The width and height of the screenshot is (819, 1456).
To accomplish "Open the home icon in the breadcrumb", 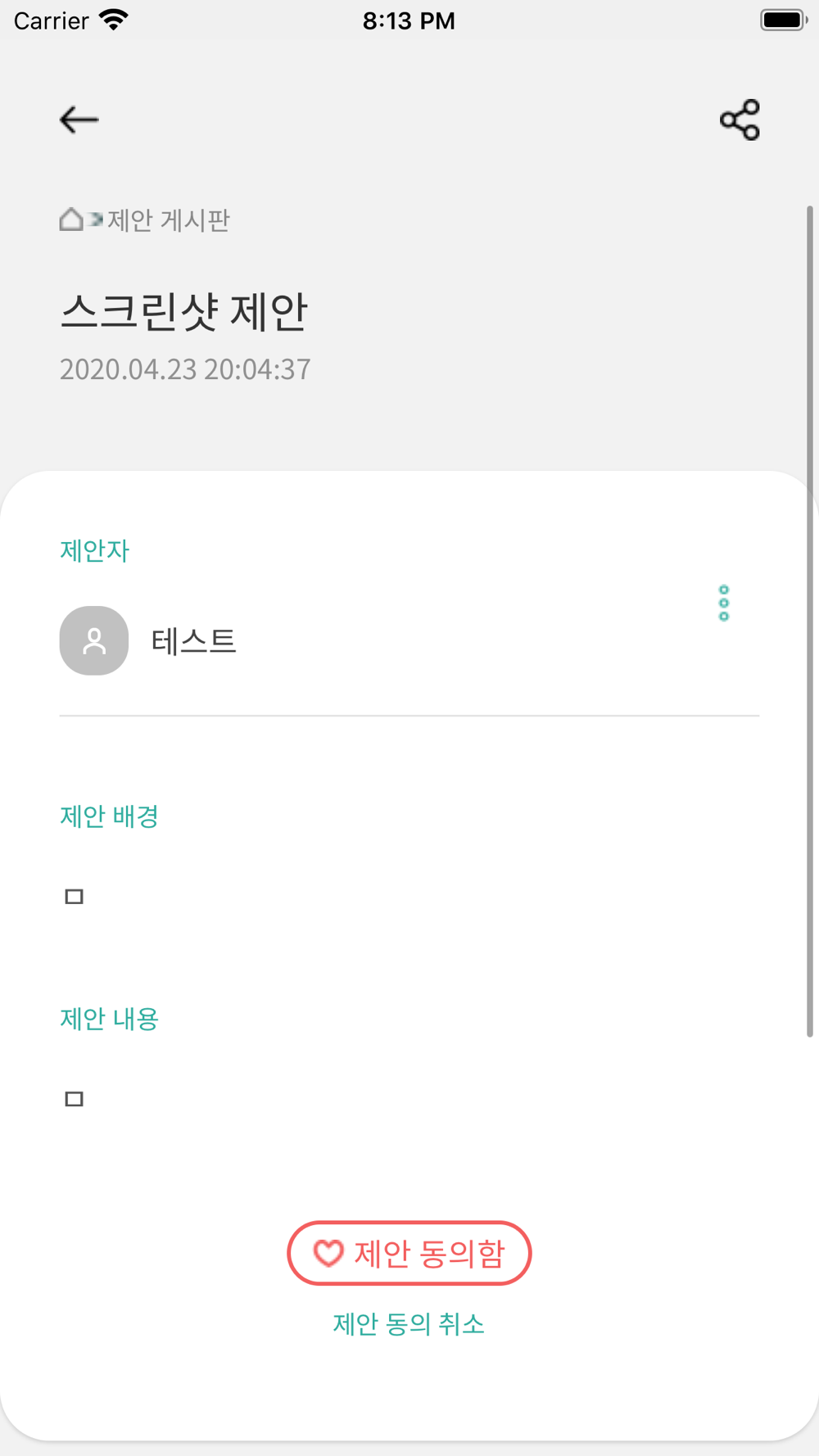I will (71, 219).
